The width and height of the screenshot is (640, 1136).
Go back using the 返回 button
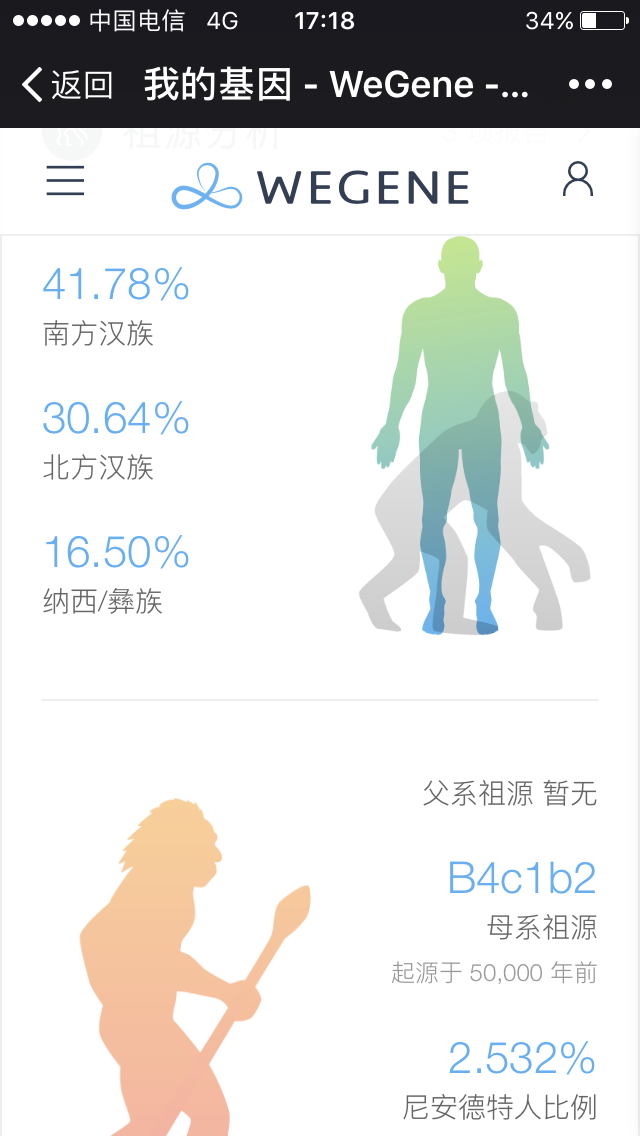coord(67,85)
